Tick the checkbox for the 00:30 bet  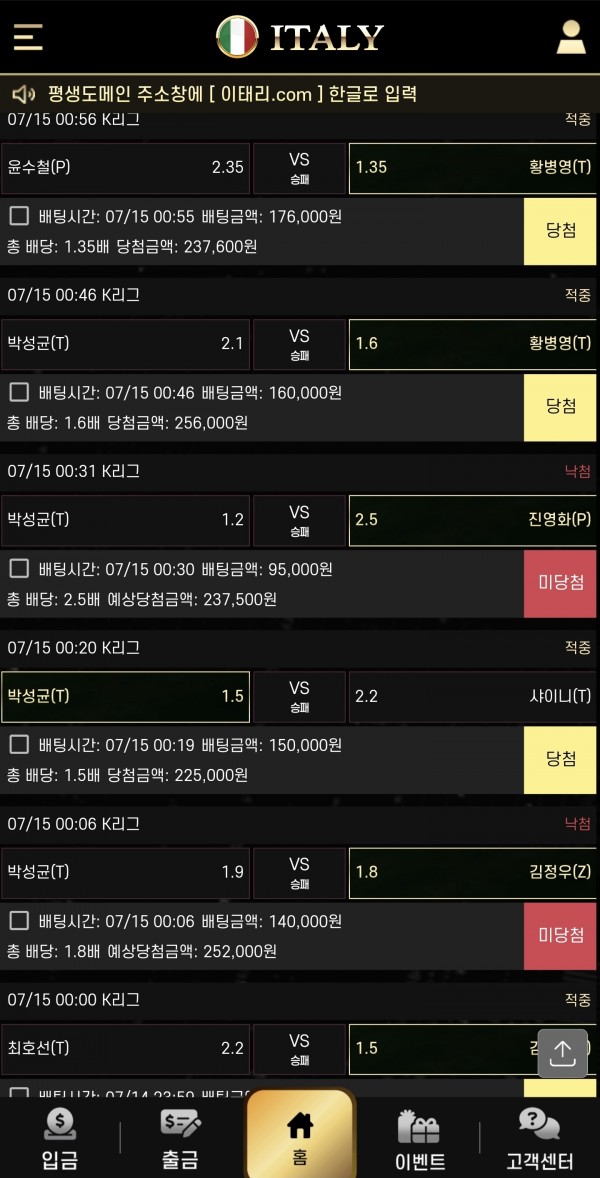19,569
